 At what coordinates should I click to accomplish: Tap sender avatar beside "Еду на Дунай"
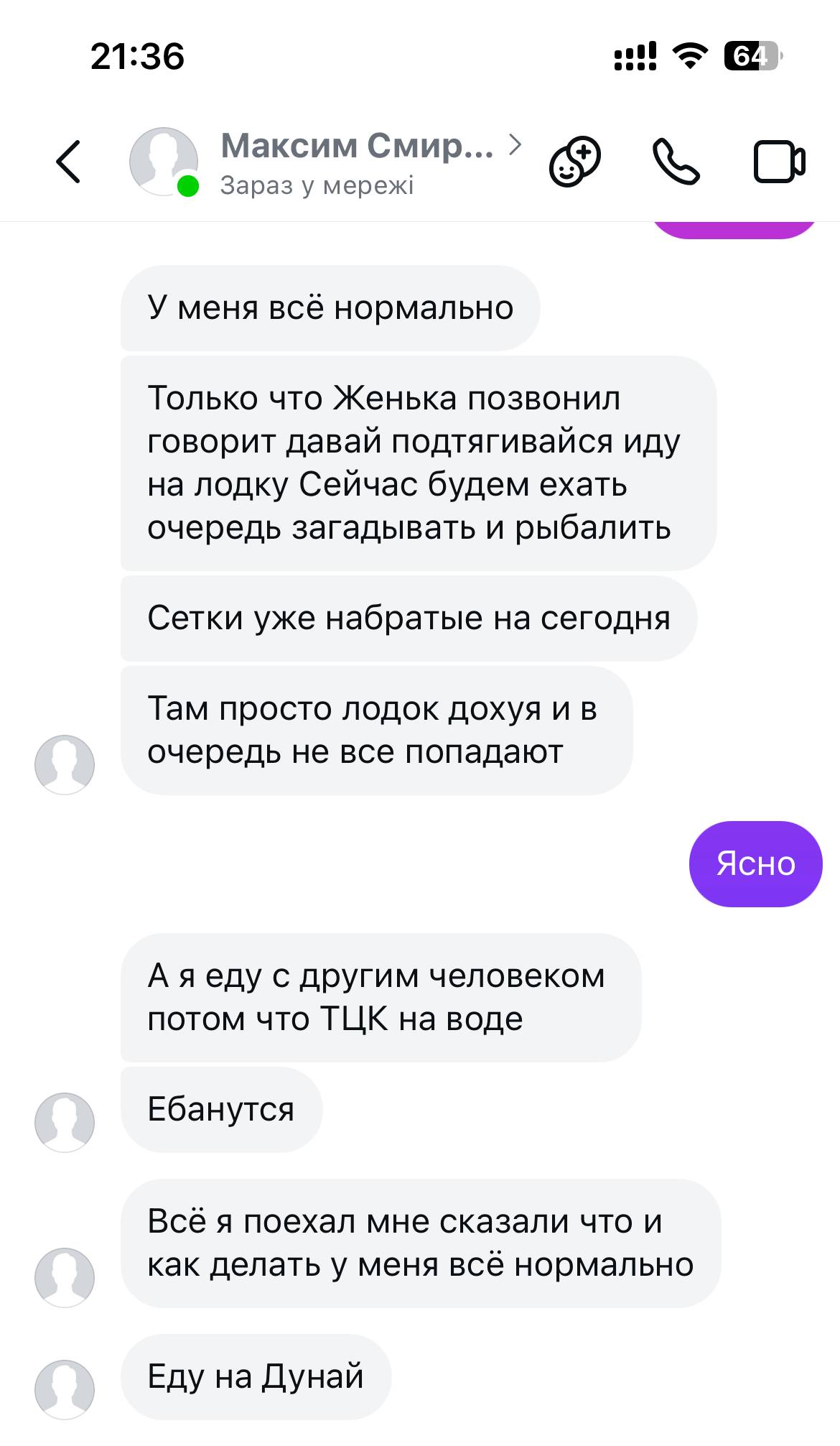[x=65, y=1389]
